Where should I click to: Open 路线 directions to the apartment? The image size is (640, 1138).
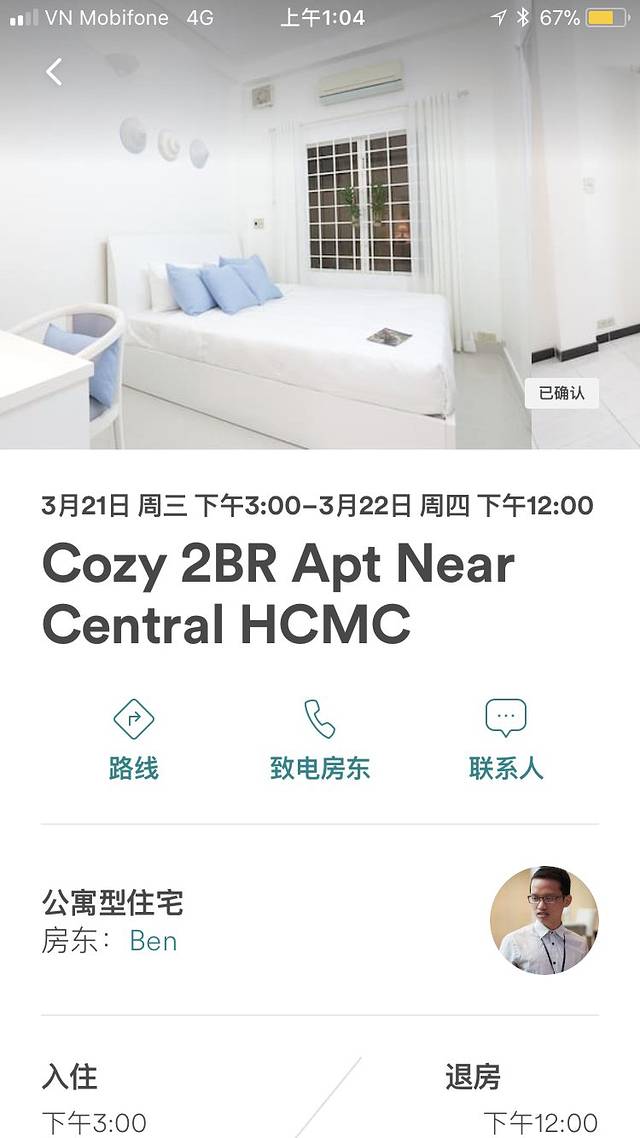(x=134, y=740)
